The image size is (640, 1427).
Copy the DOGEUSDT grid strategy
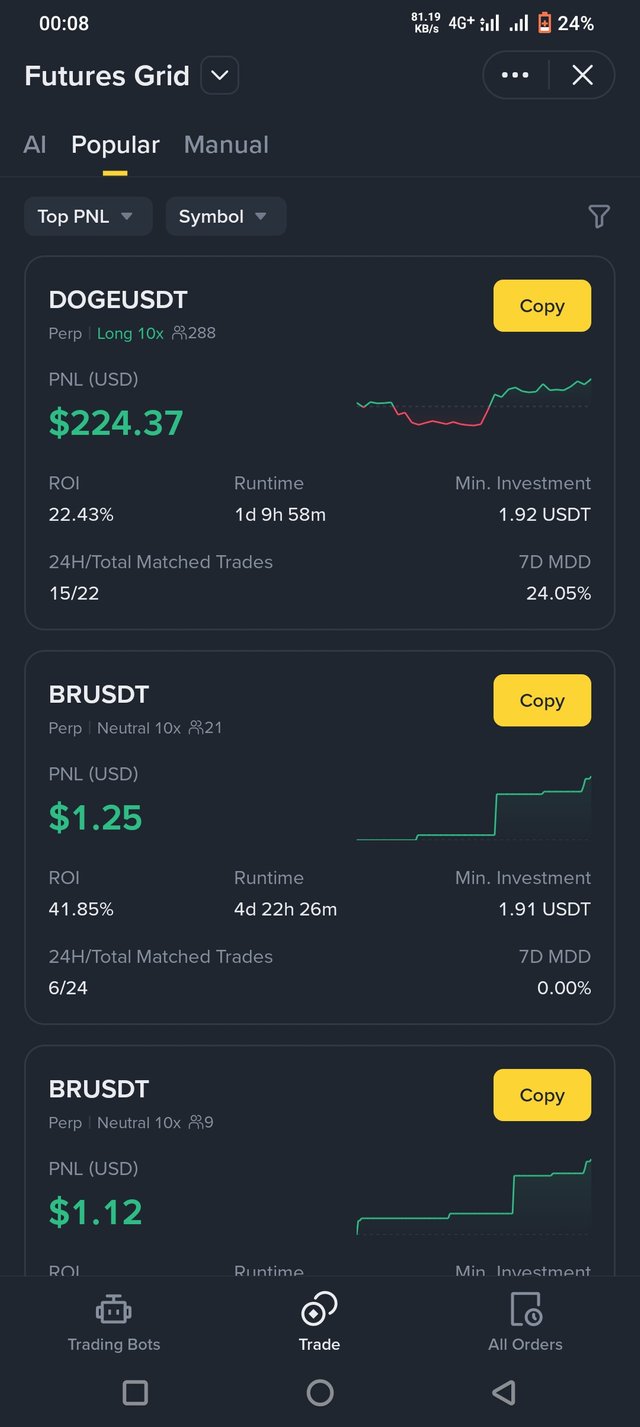542,306
